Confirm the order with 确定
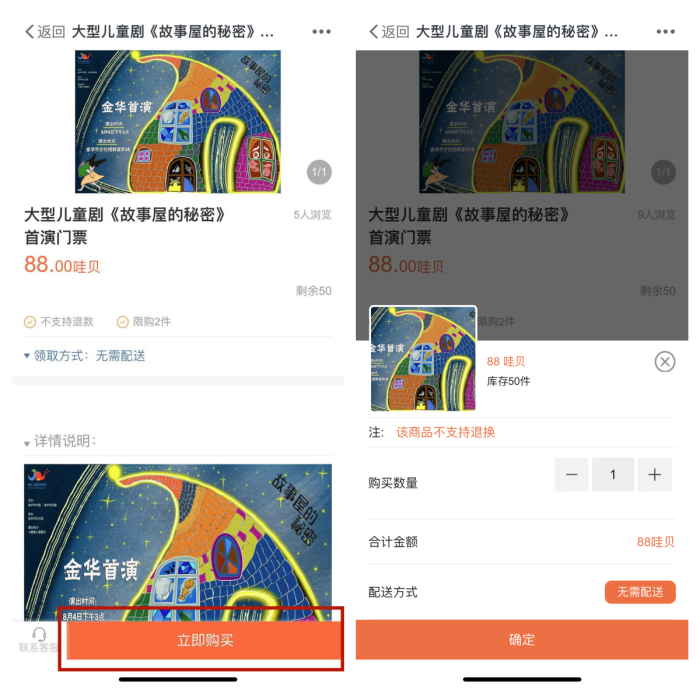700x700 pixels. [x=522, y=640]
